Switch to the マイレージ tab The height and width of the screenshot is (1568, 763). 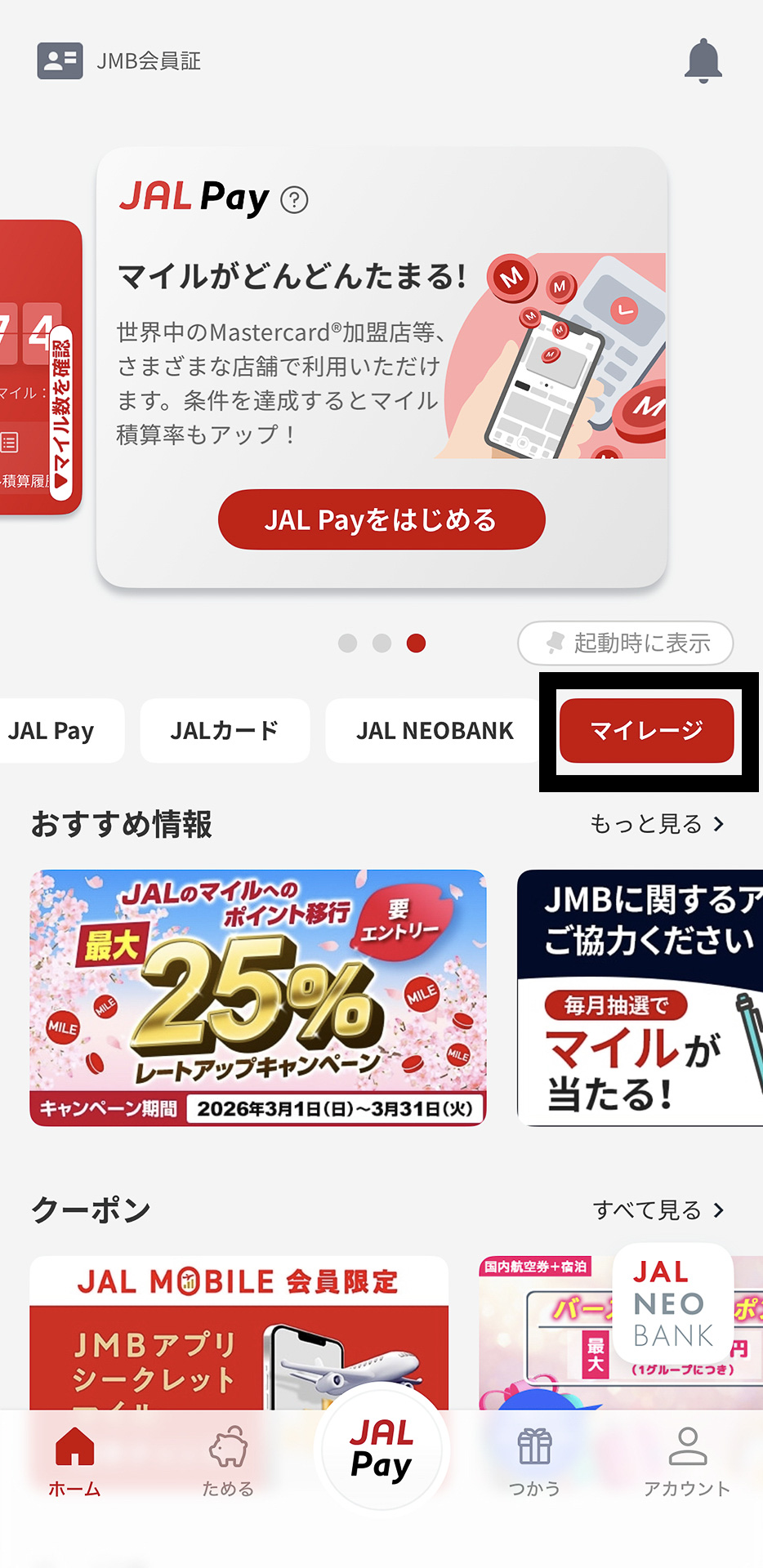pyautogui.click(x=646, y=731)
